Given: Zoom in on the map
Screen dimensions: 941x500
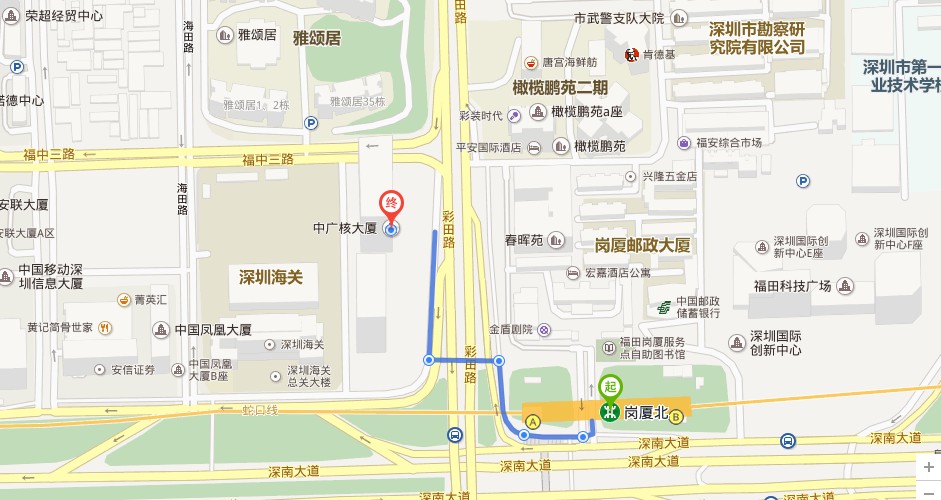Looking at the screenshot, I should [929, 467].
